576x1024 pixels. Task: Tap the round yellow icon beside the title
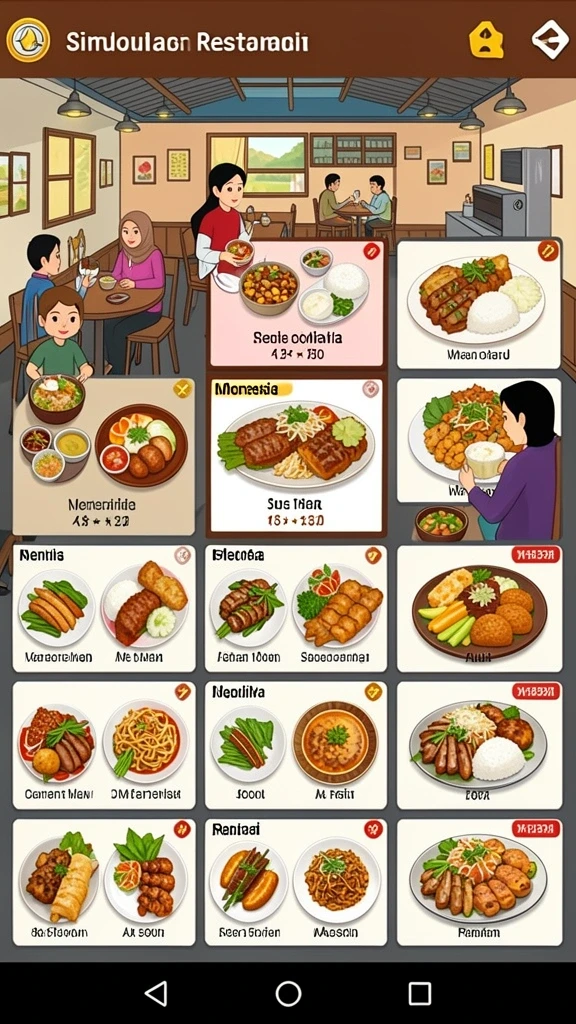[x=28, y=40]
